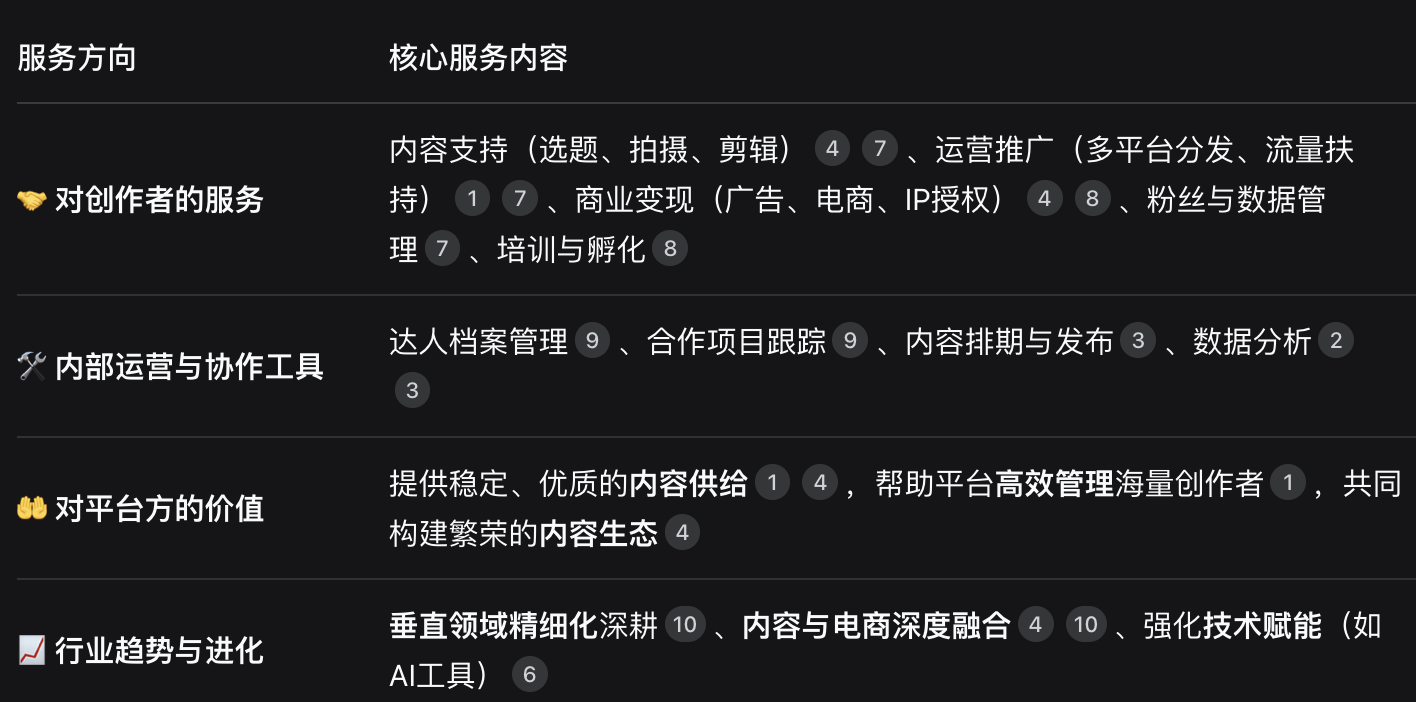This screenshot has height=702, width=1416.
Task: View source 2 beside 数据分析
Action: click(x=1335, y=342)
